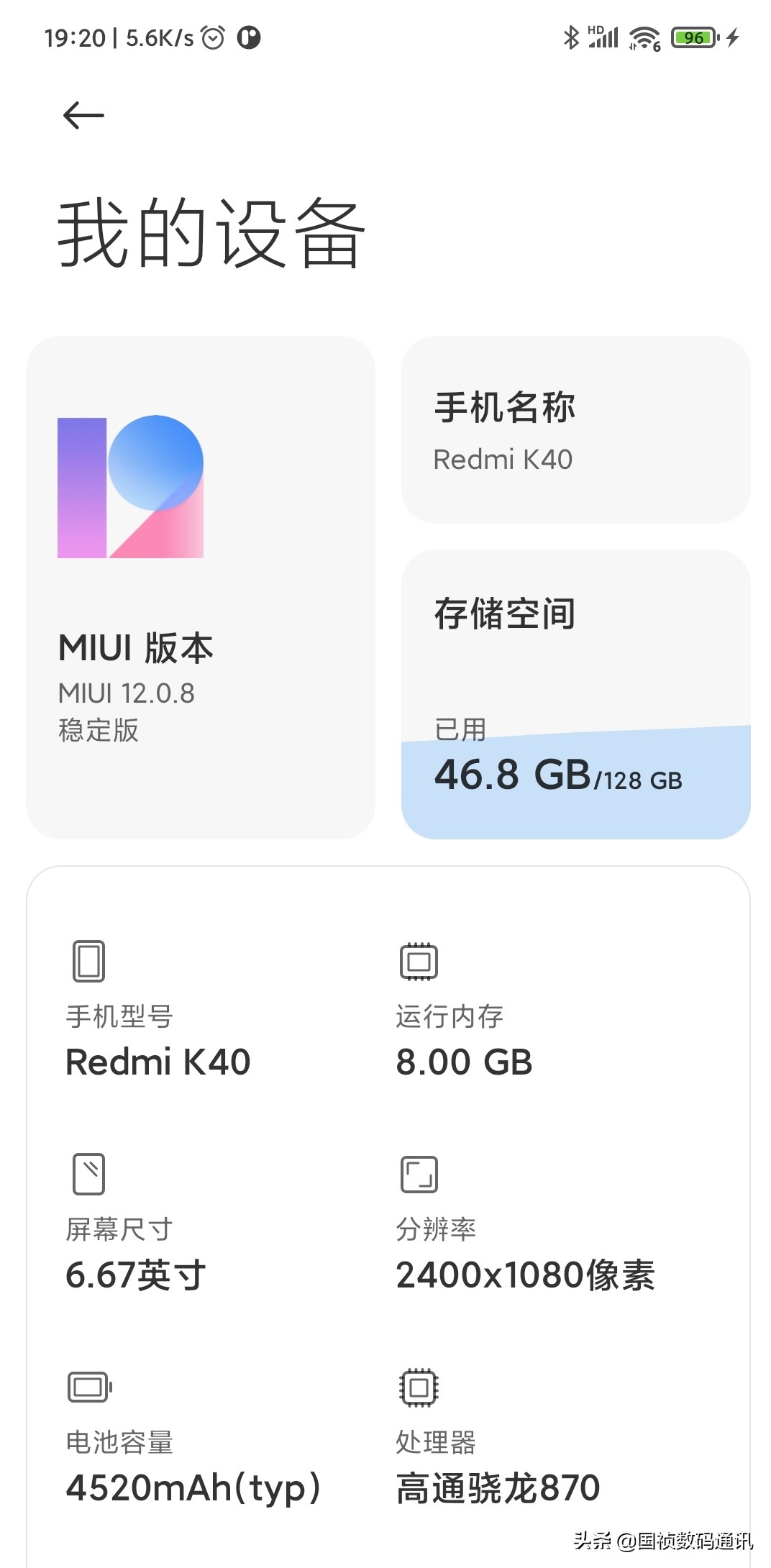This screenshot has width=771, height=1568.
Task: Tap the chip icon above 运行内存
Action: [x=418, y=962]
